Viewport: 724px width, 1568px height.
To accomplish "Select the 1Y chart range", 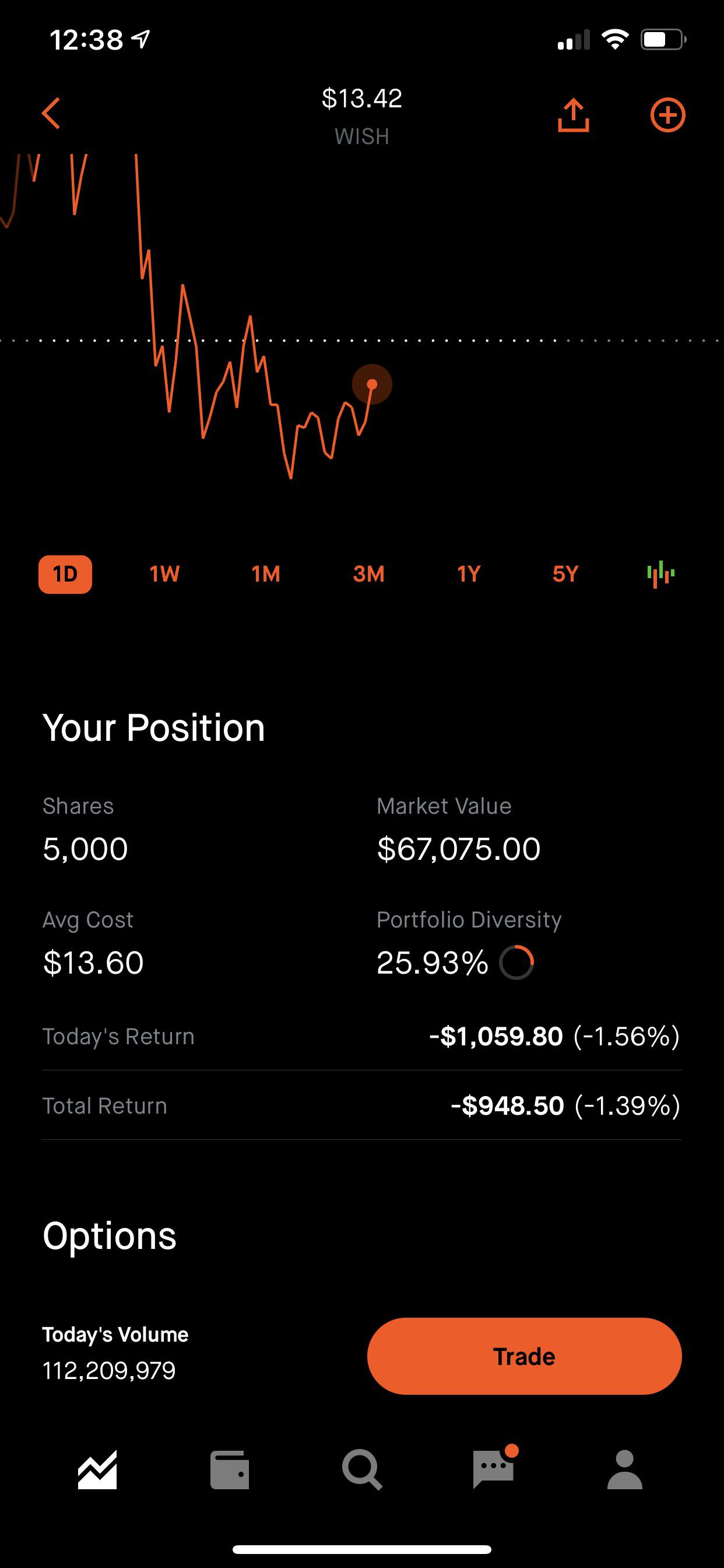I will (468, 573).
